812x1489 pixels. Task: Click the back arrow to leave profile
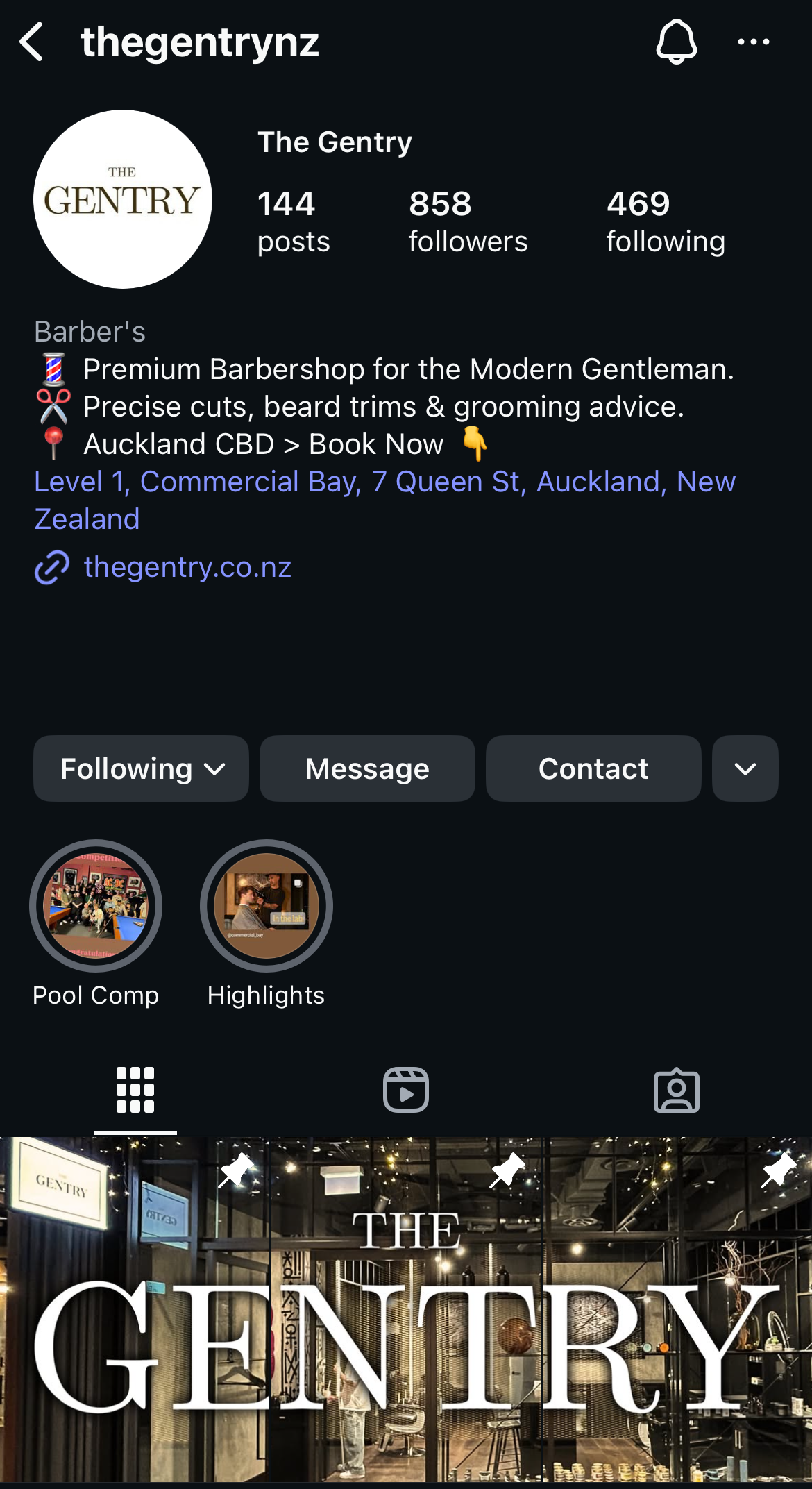[x=33, y=42]
